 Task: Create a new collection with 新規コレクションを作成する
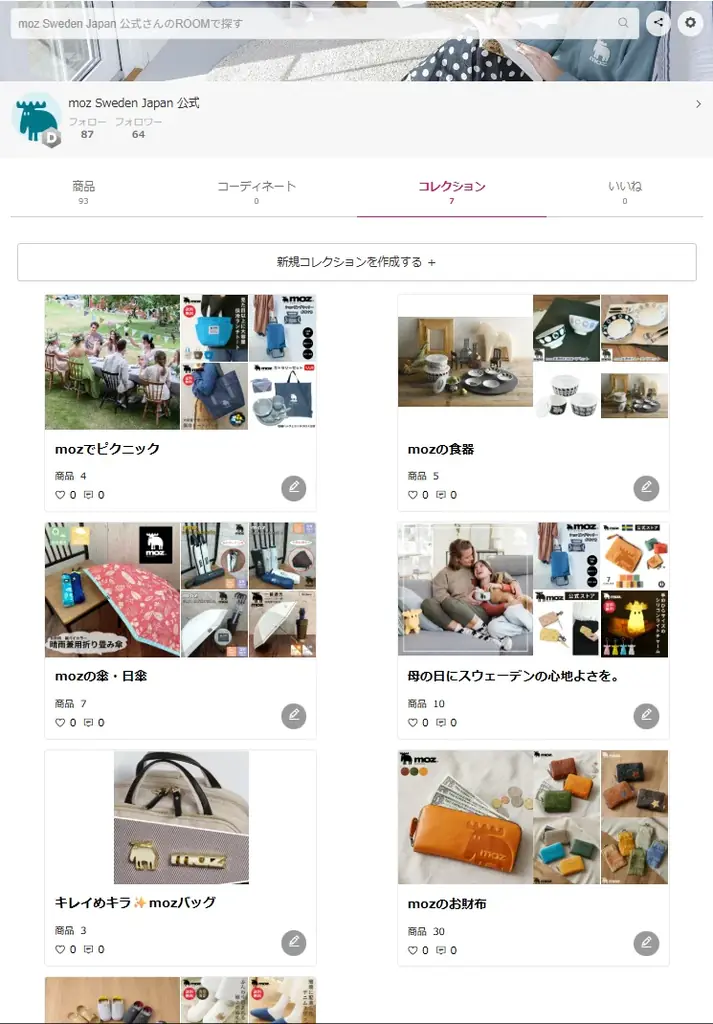tap(356, 262)
